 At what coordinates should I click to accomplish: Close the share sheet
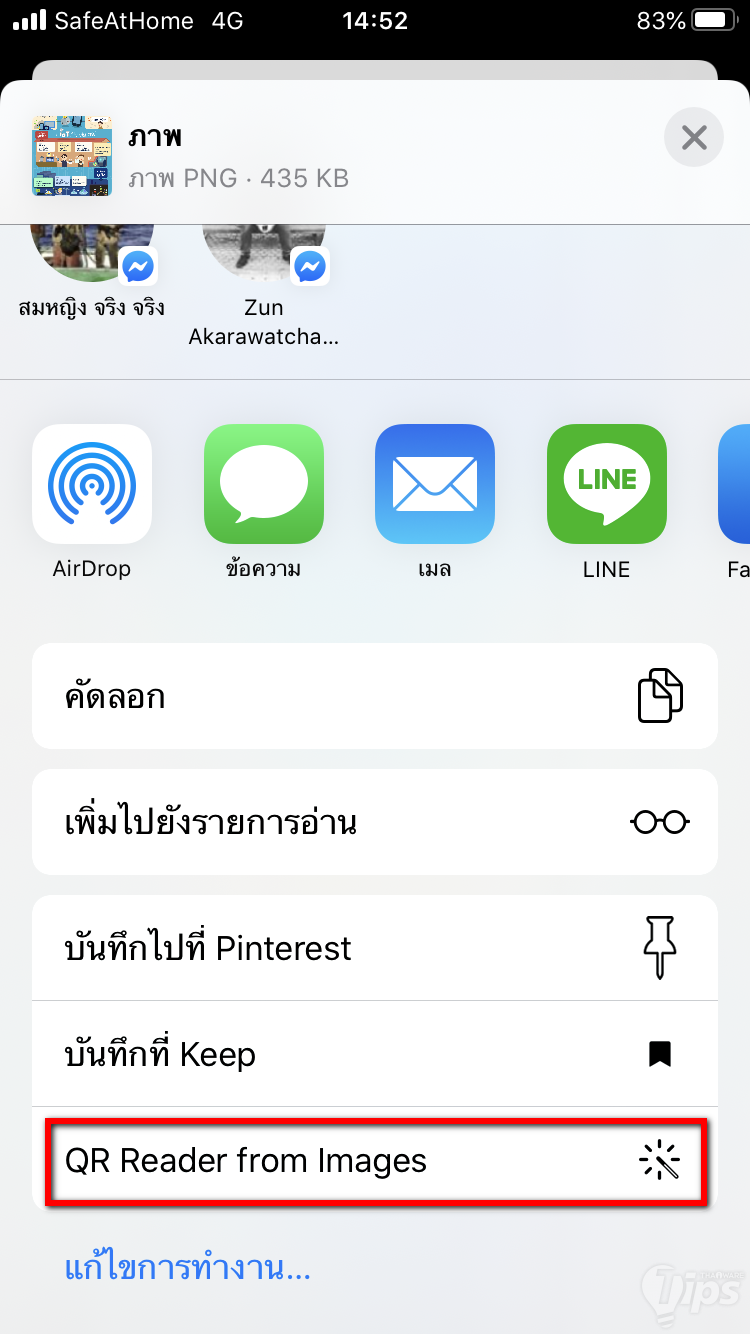693,137
